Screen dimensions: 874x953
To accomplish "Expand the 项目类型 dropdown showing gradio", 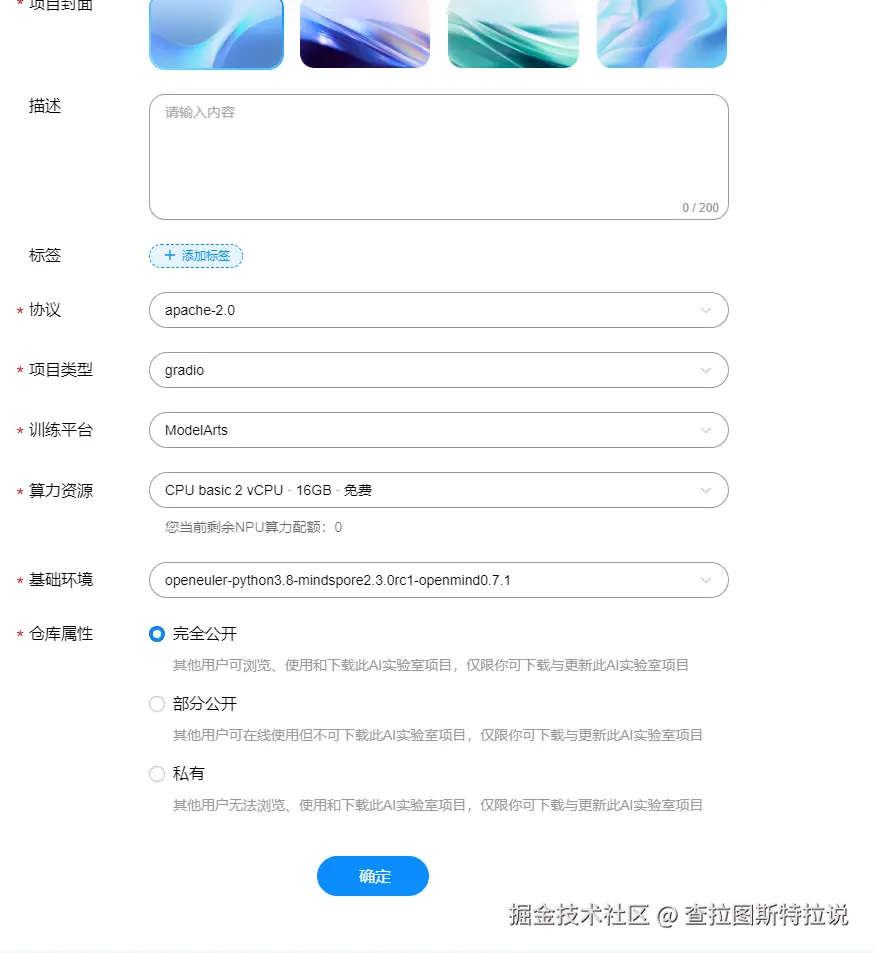I will [x=438, y=370].
